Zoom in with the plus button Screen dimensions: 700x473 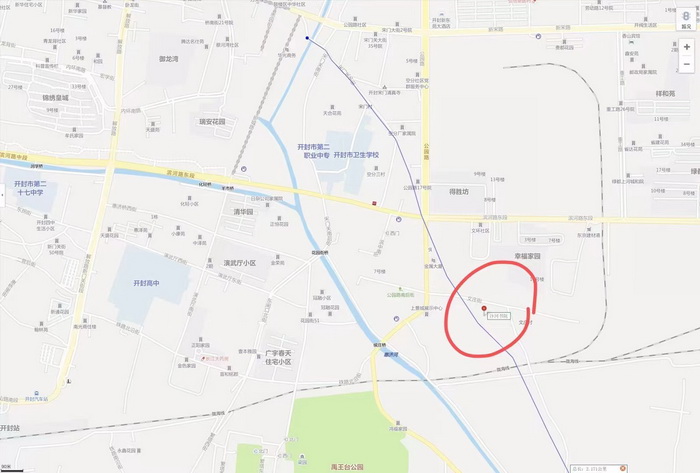click(x=686, y=47)
